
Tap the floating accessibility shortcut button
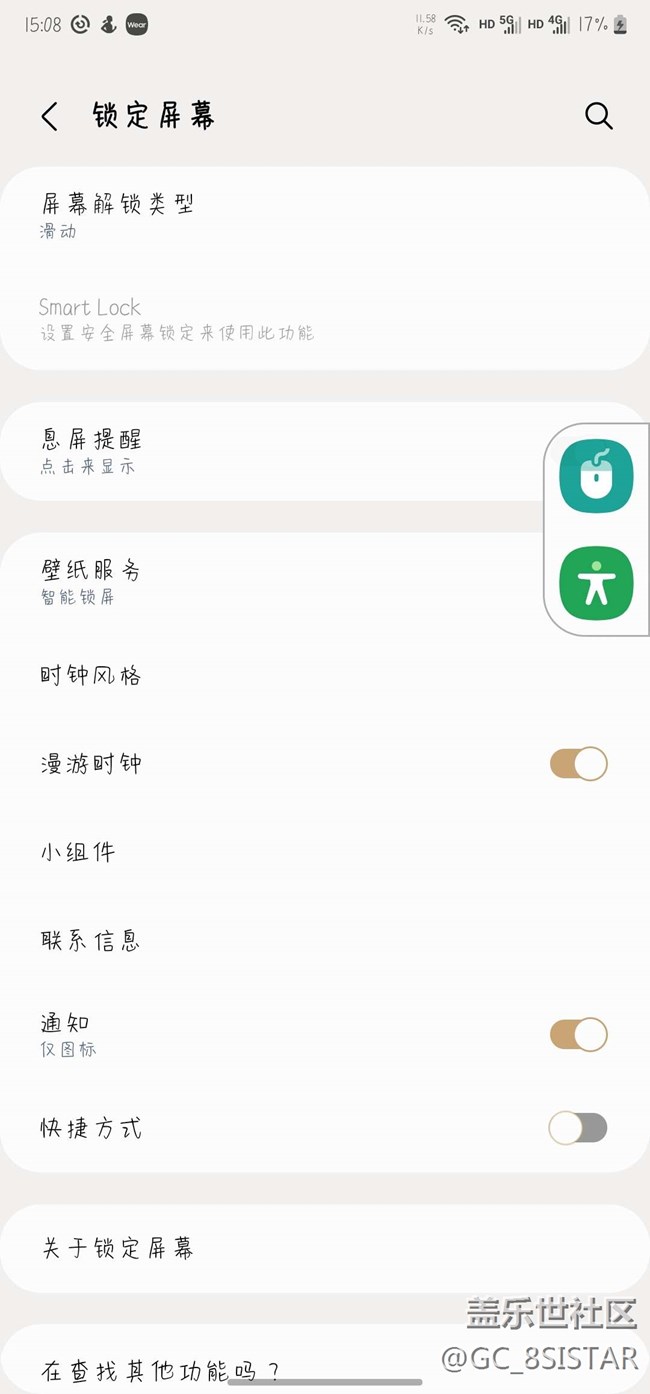click(x=596, y=583)
